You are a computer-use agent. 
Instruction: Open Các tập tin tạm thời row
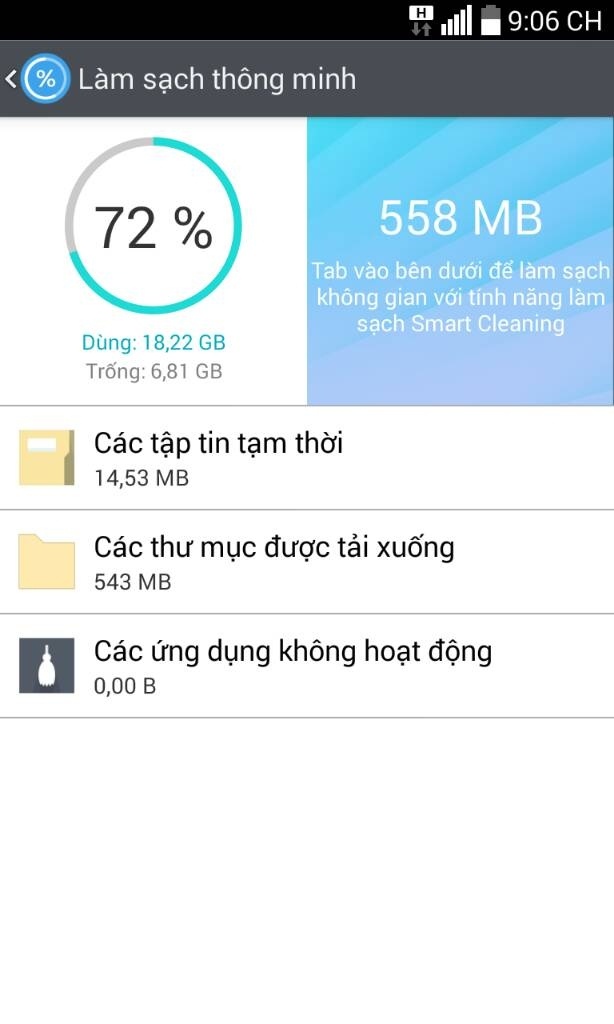pyautogui.click(x=306, y=458)
